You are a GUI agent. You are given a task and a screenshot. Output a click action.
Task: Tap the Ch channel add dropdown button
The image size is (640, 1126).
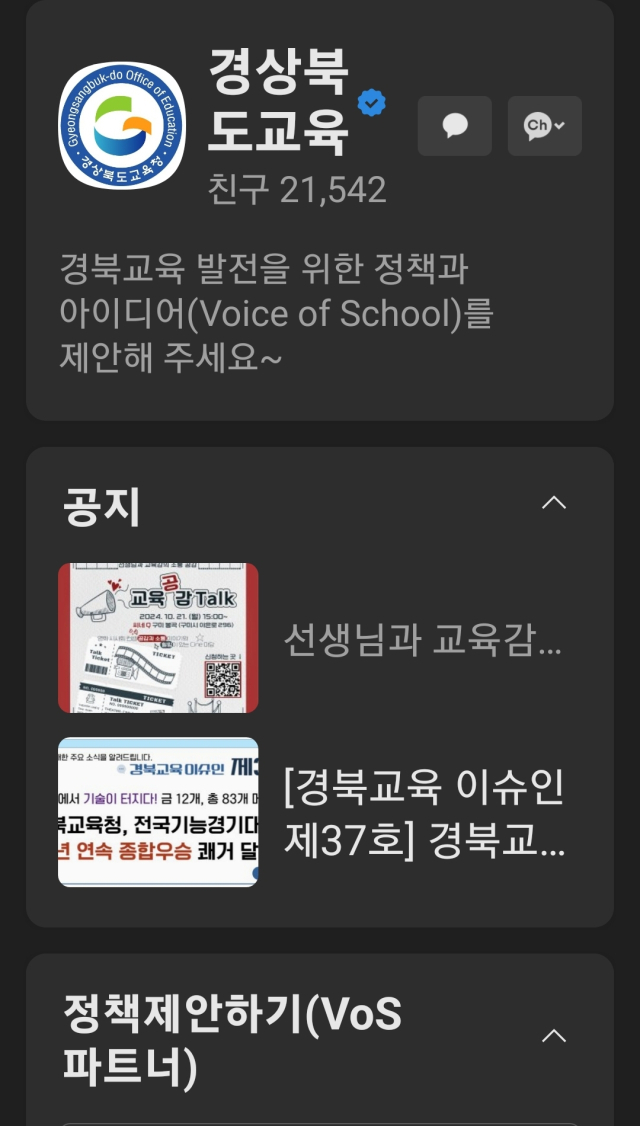(x=544, y=126)
